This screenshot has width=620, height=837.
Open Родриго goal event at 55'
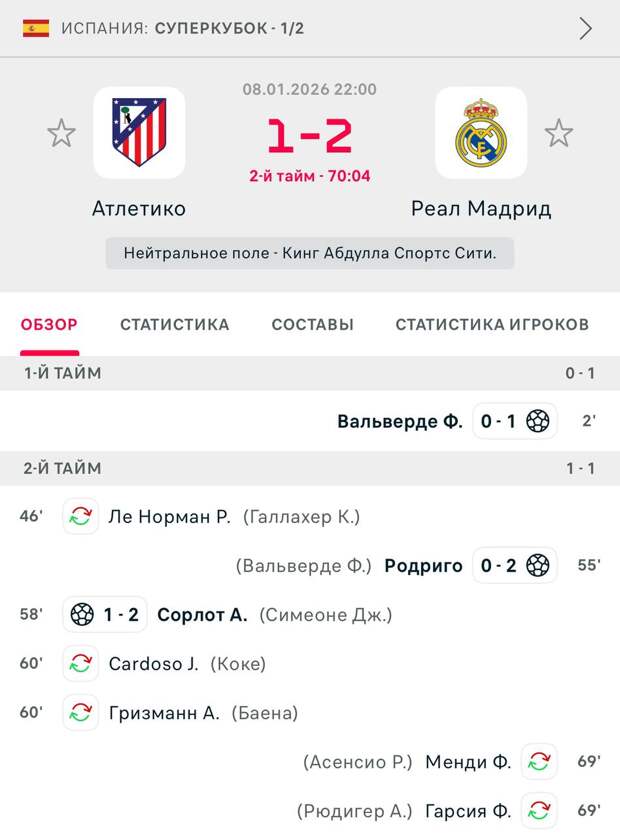coord(423,565)
